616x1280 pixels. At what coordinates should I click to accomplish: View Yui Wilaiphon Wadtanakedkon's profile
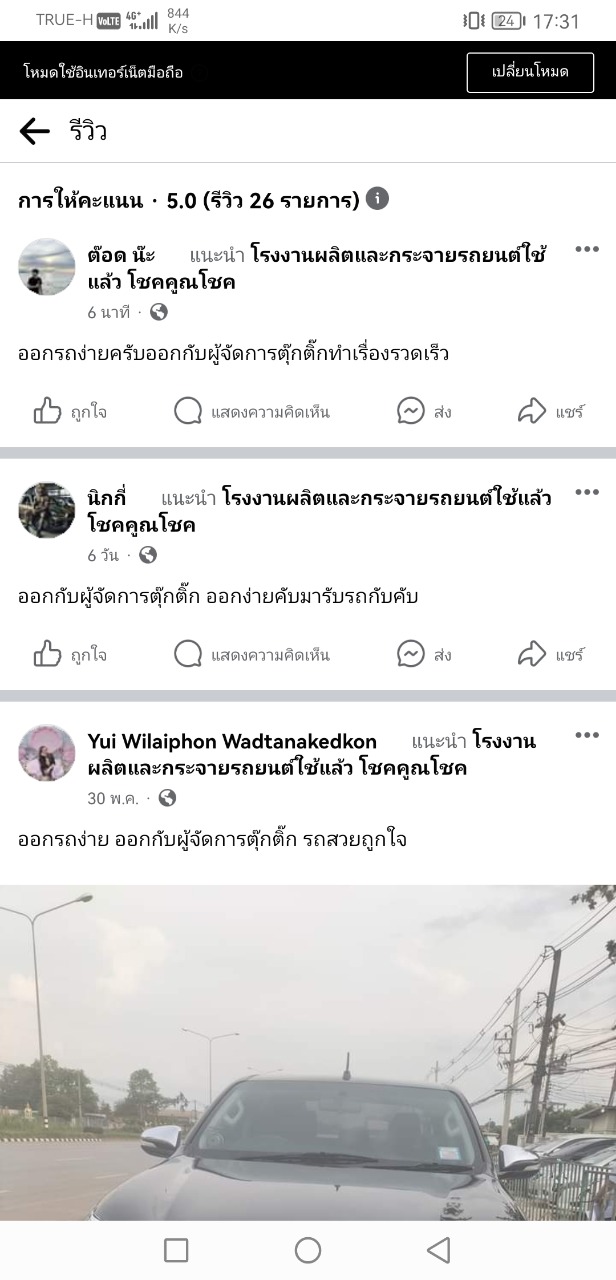coord(232,741)
